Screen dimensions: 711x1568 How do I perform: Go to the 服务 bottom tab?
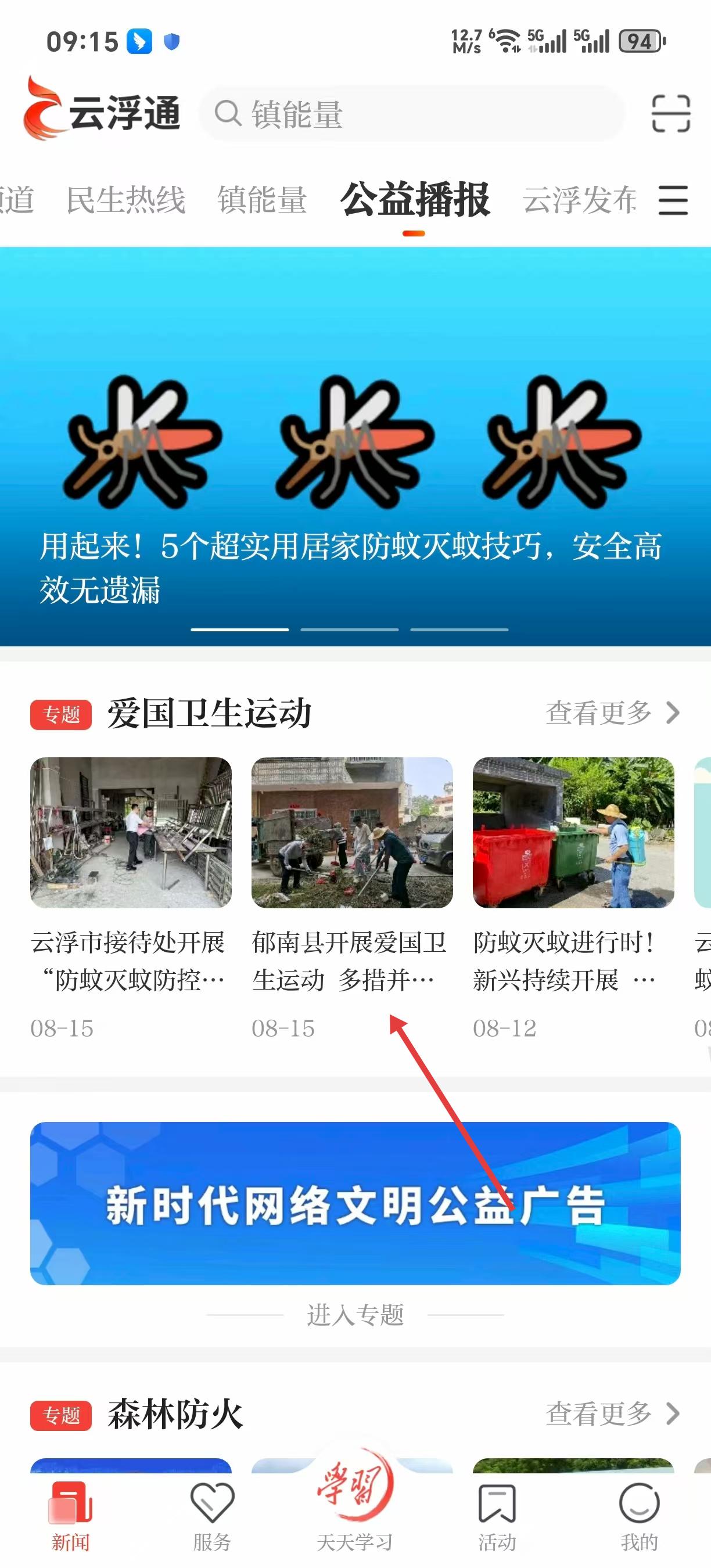click(213, 1516)
